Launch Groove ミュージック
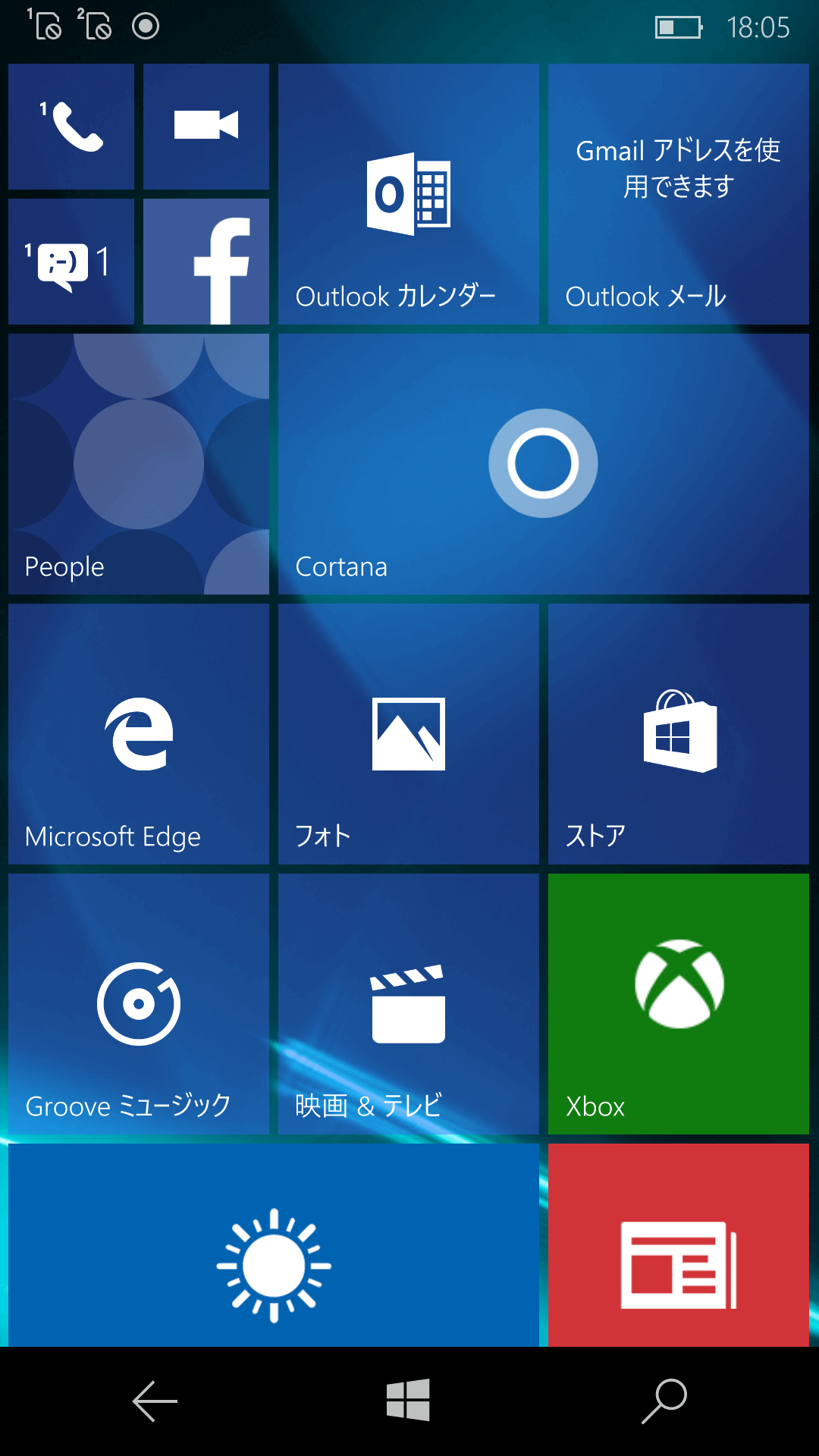Screen dimensions: 819x1456 pos(139,1004)
